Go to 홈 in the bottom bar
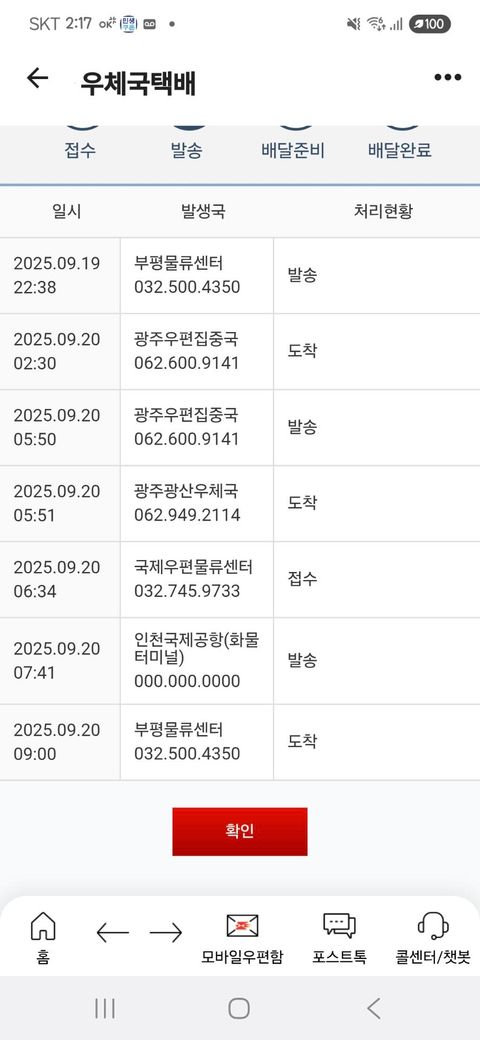The height and width of the screenshot is (1040, 480). click(43, 937)
